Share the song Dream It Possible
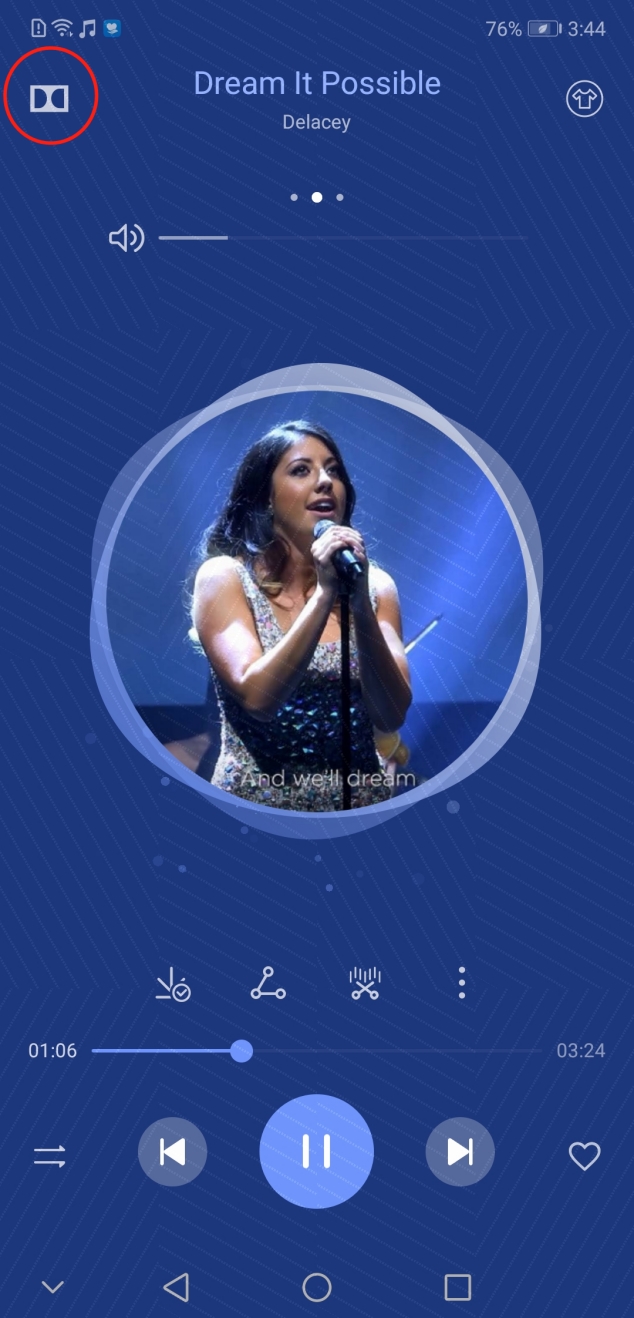This screenshot has width=634, height=1318. coord(267,984)
